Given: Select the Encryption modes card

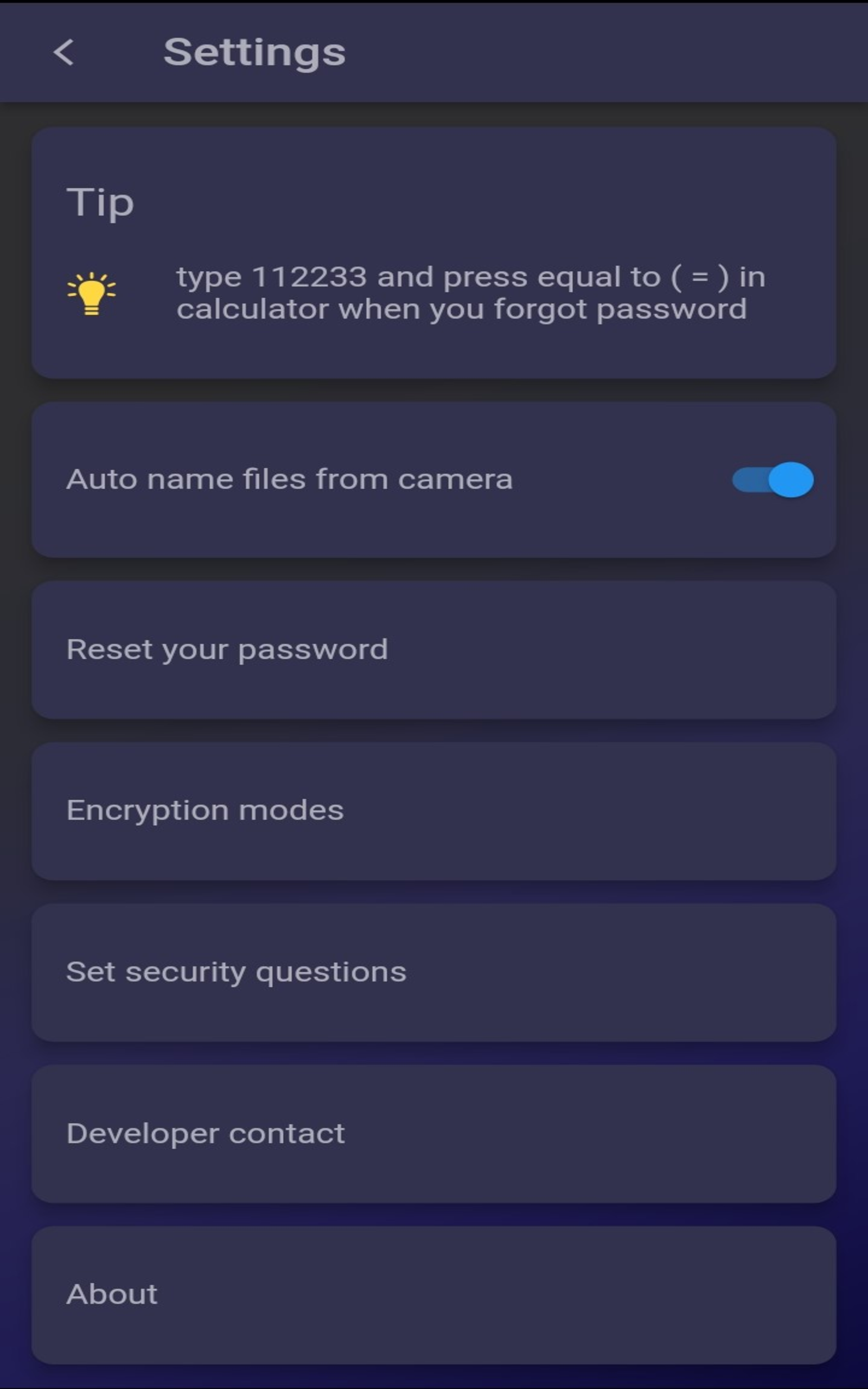Looking at the screenshot, I should point(434,810).
